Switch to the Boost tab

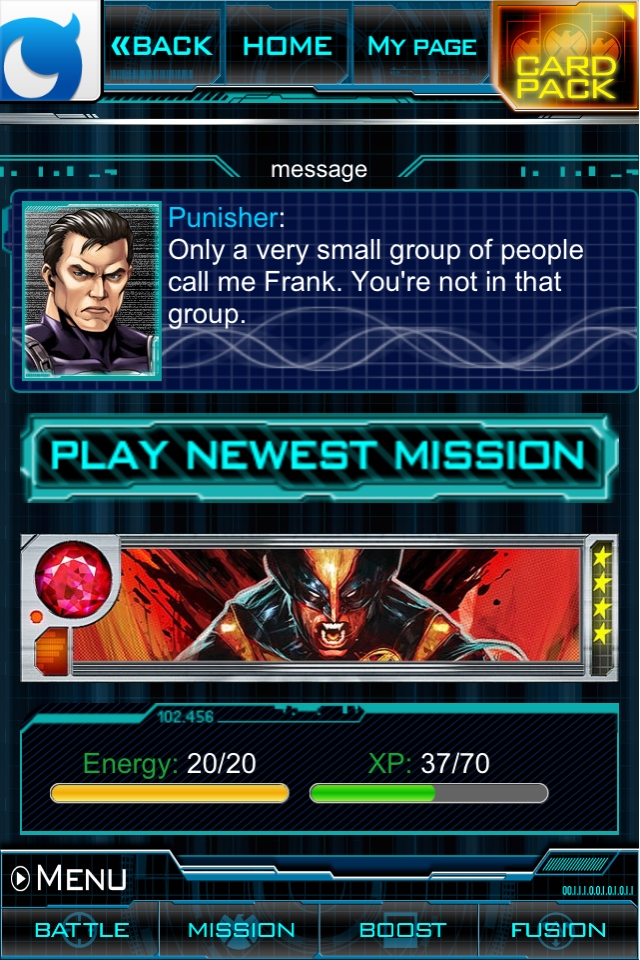tap(401, 930)
